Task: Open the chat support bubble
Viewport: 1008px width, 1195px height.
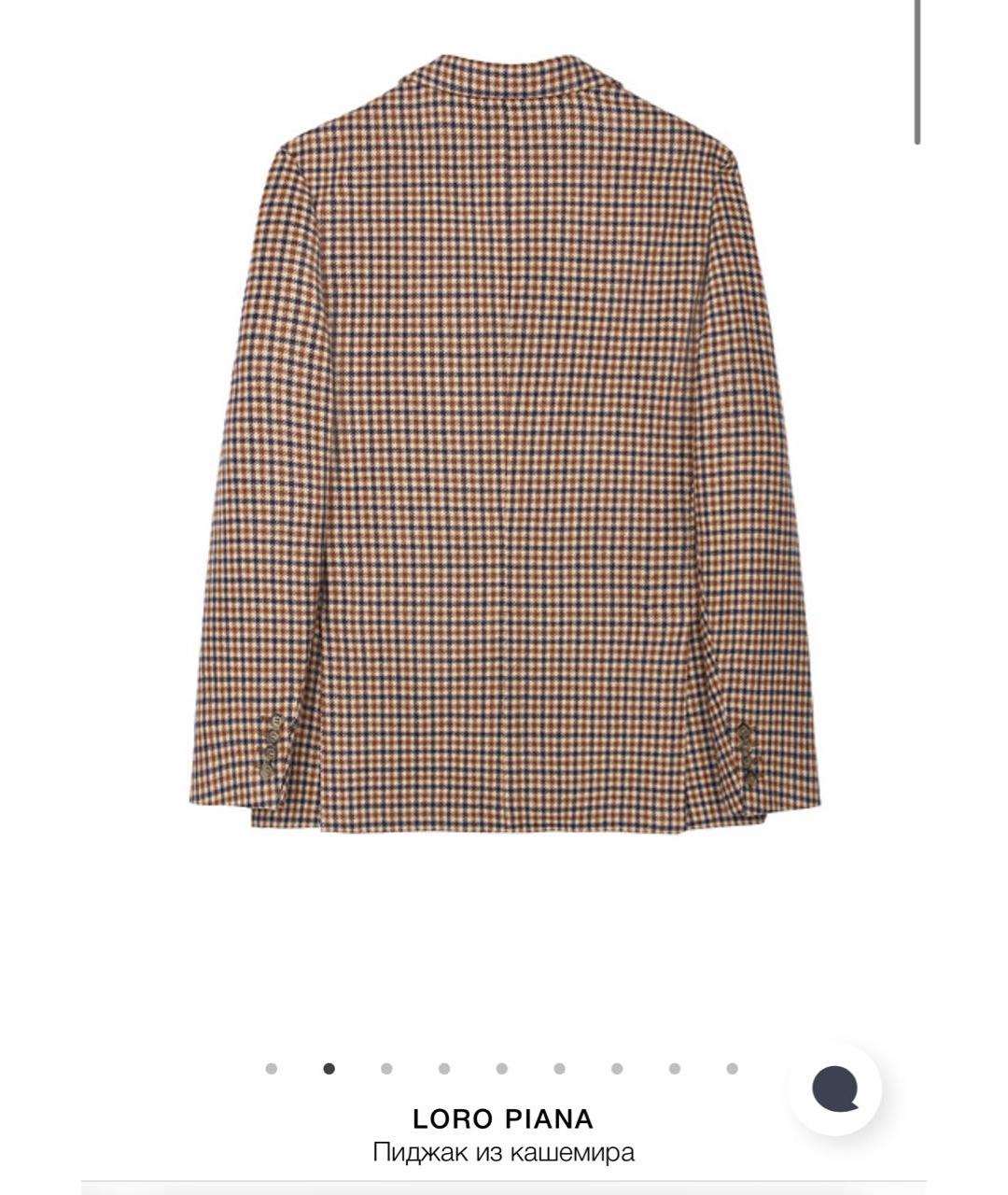Action: coord(834,1089)
